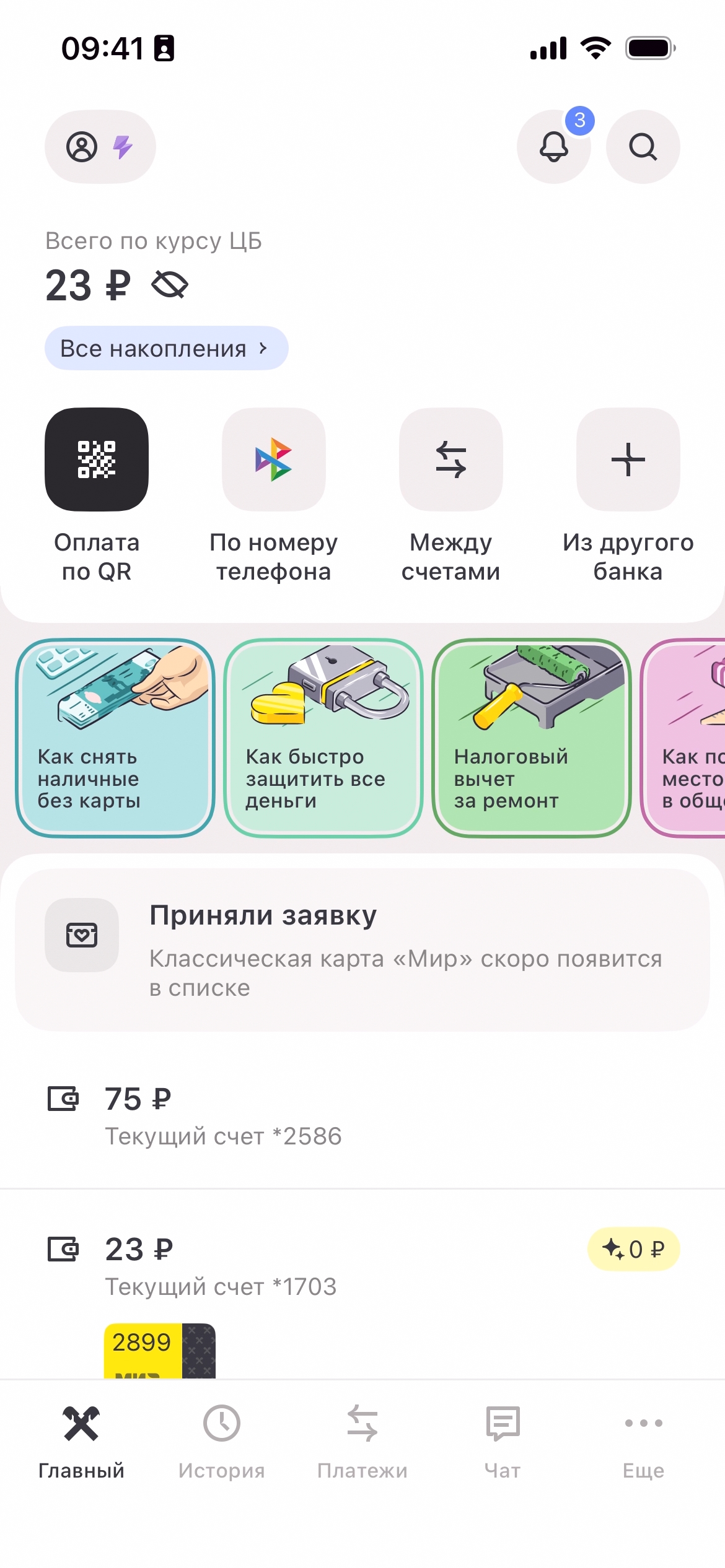Open the notifications bell
The height and width of the screenshot is (1568, 725).
tap(553, 147)
